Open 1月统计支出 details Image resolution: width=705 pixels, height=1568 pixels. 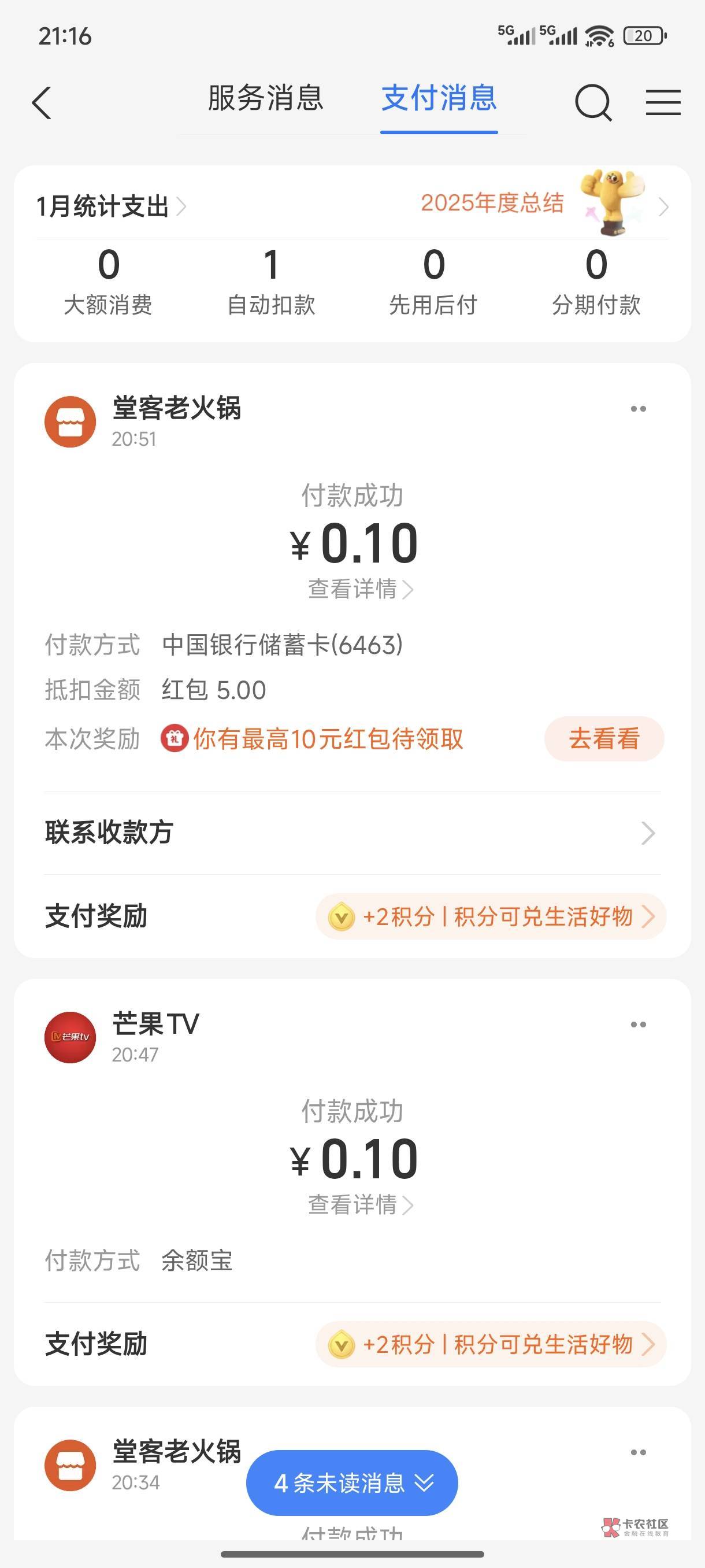point(112,206)
